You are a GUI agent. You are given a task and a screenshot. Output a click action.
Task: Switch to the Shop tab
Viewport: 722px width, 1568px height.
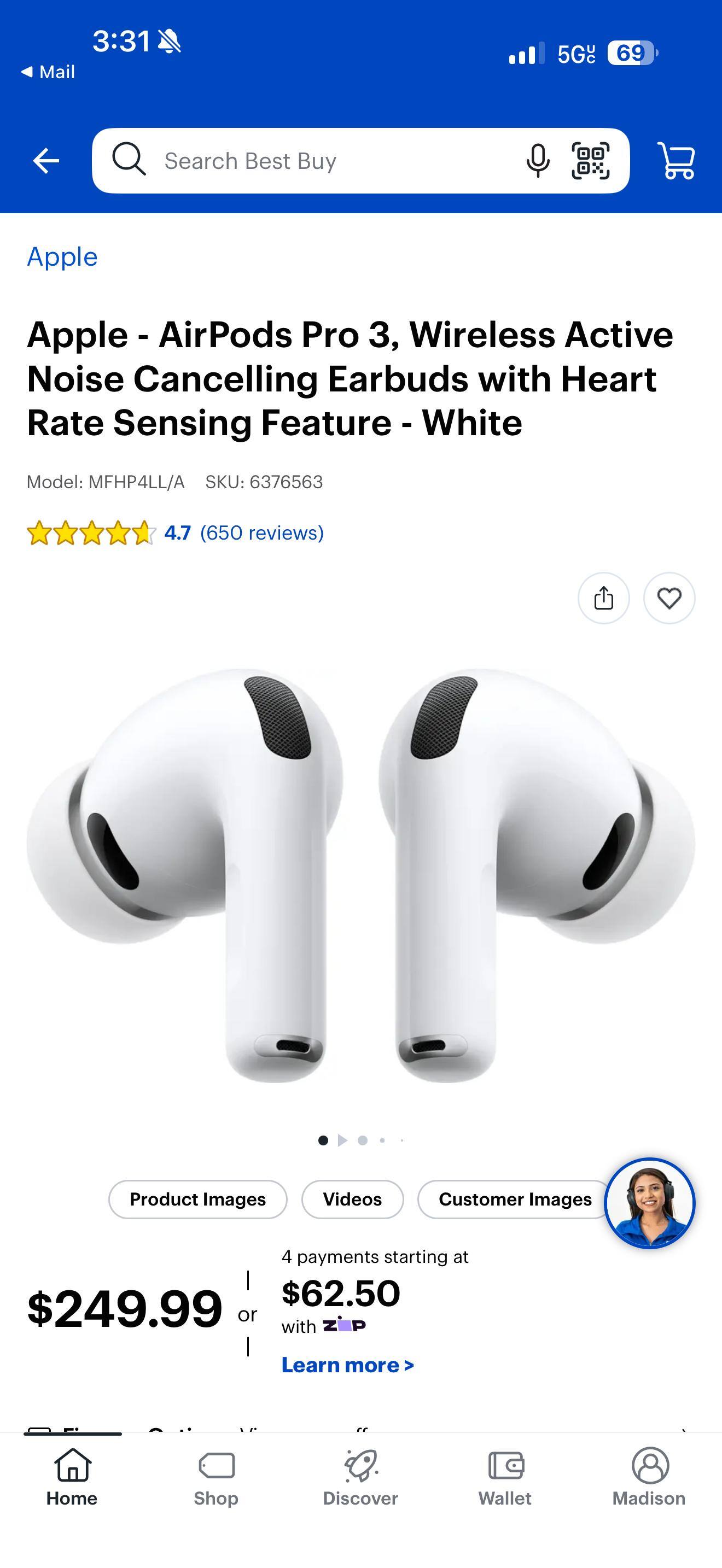(216, 1477)
